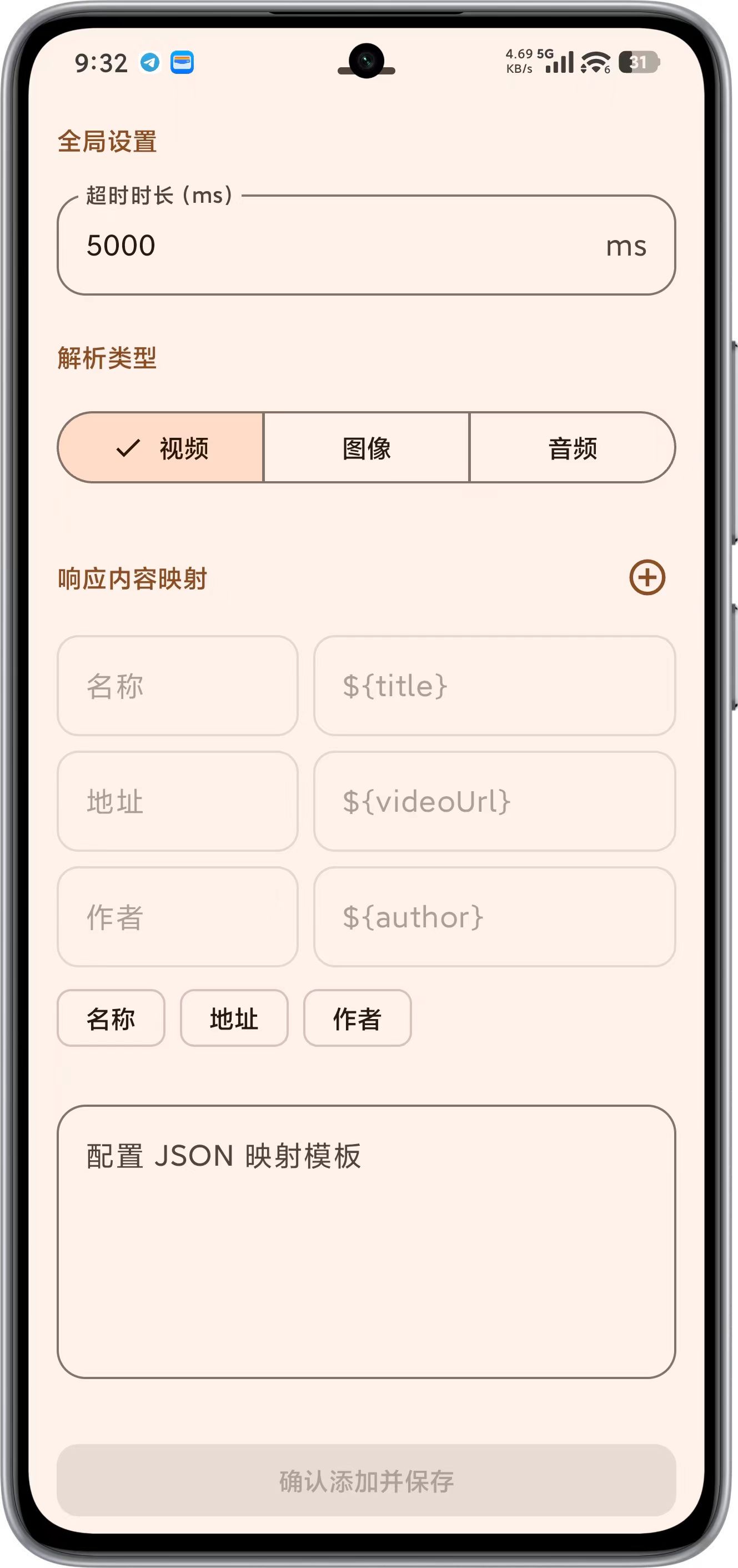Add a new response mapping entry
Screen dimensions: 738x1568
coord(647,577)
